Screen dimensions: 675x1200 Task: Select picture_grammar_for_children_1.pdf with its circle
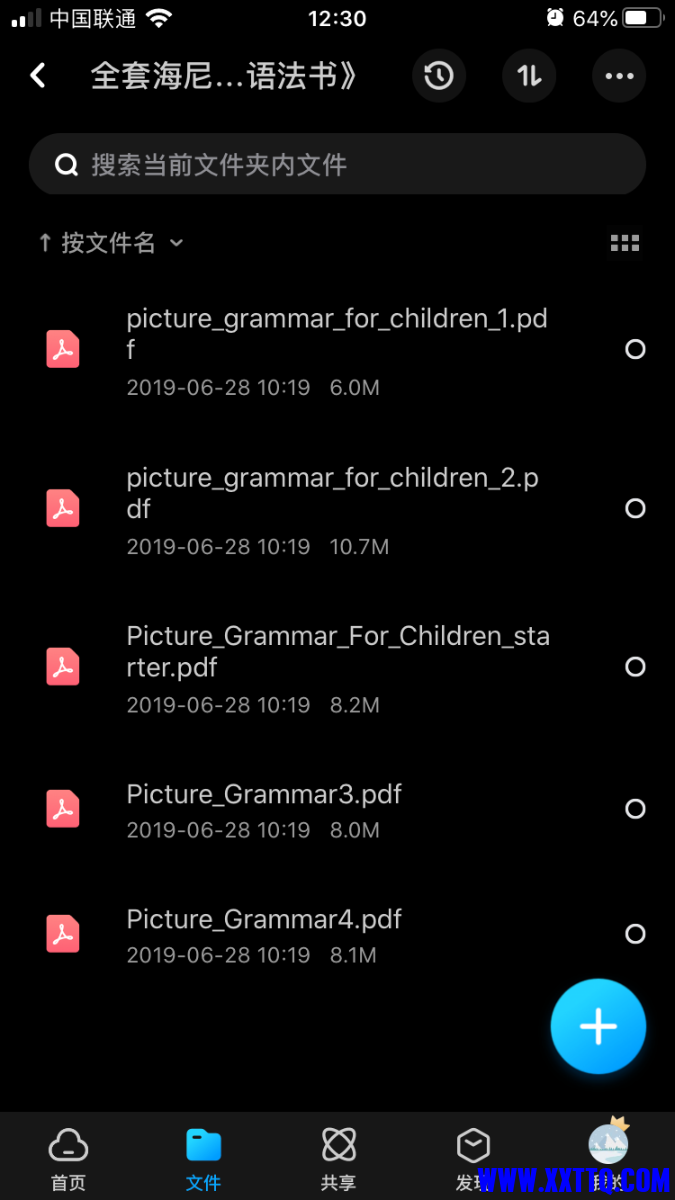click(x=635, y=349)
